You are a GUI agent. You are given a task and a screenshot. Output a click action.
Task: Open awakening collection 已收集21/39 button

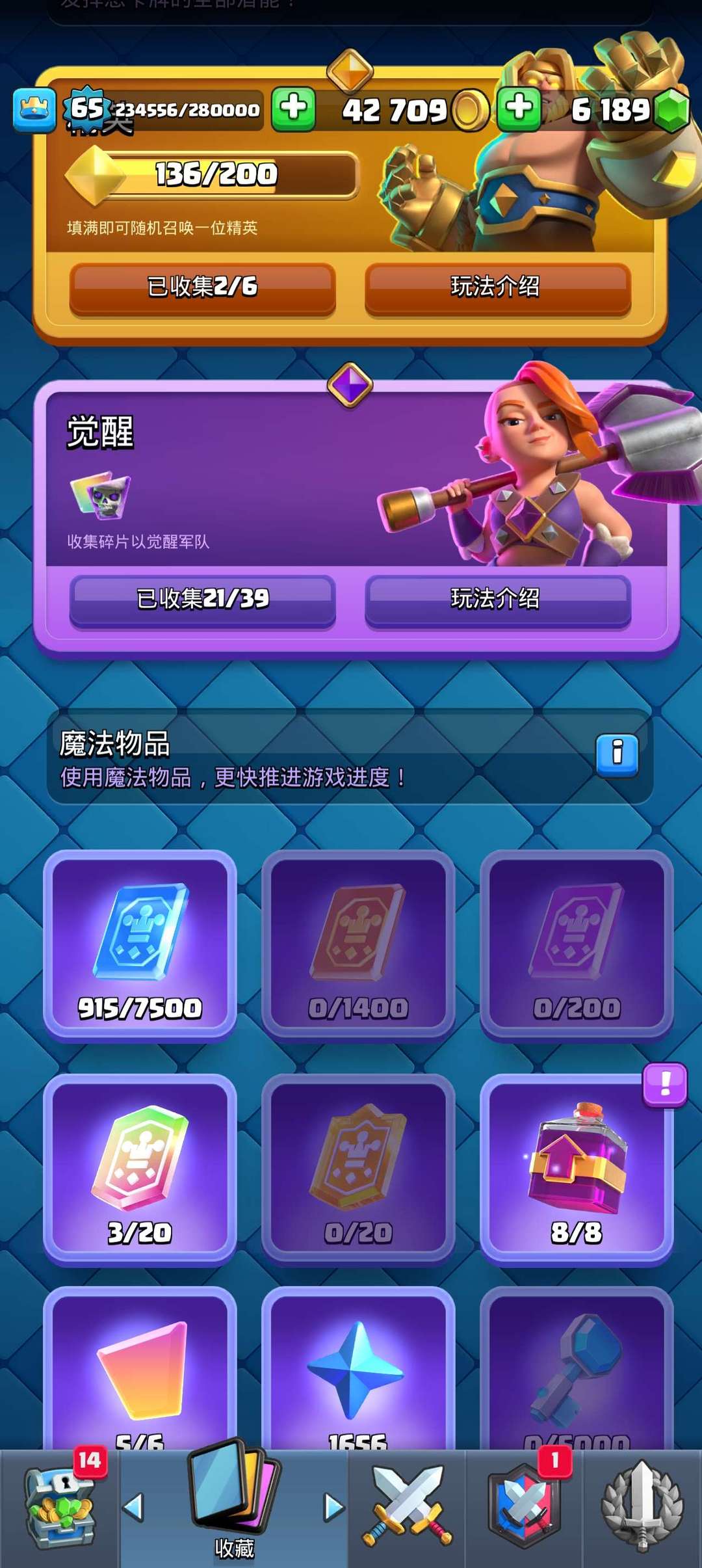pos(202,599)
